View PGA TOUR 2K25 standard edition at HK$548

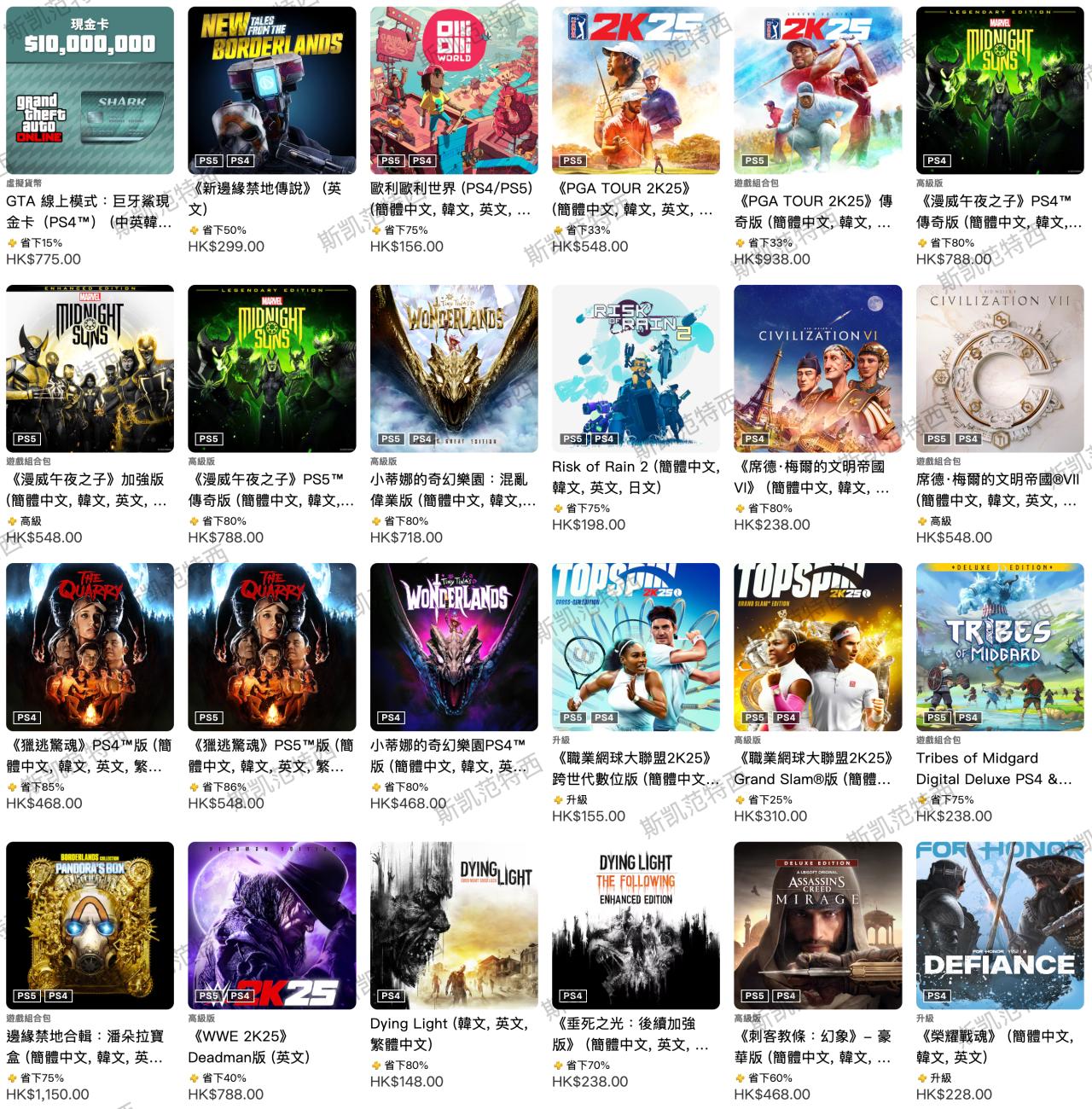[636, 90]
